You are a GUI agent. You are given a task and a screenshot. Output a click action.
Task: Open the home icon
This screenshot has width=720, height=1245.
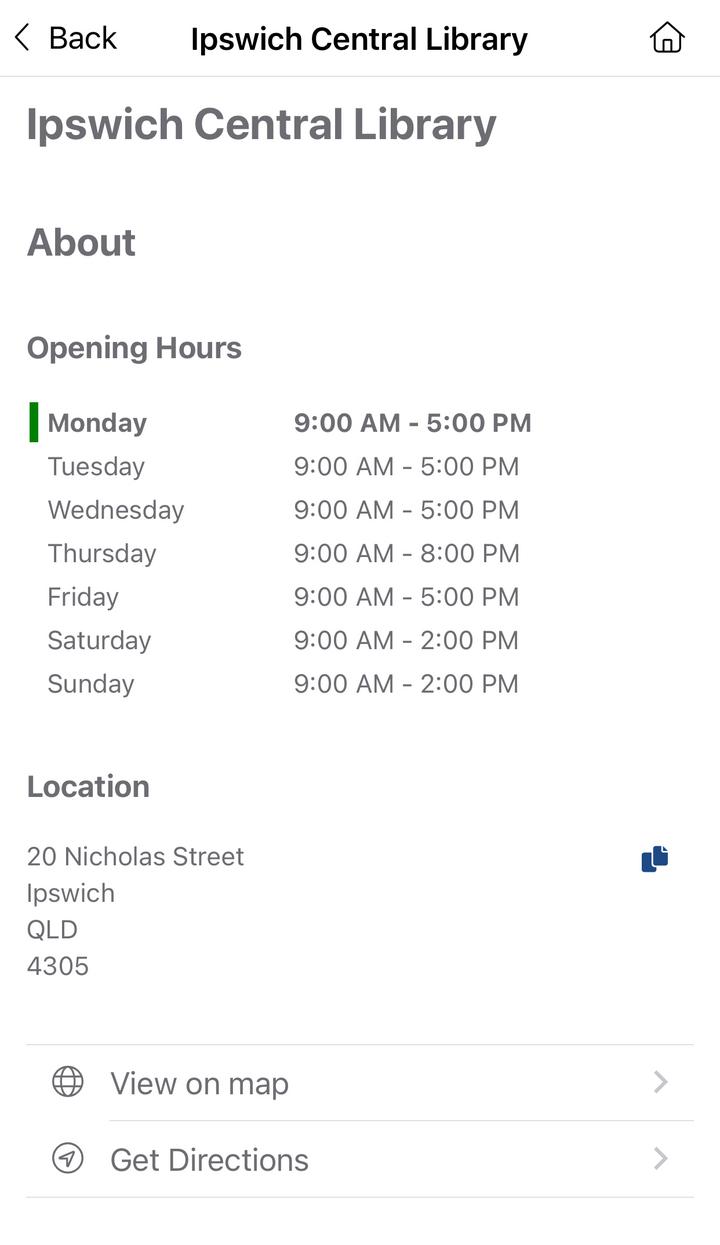[667, 38]
